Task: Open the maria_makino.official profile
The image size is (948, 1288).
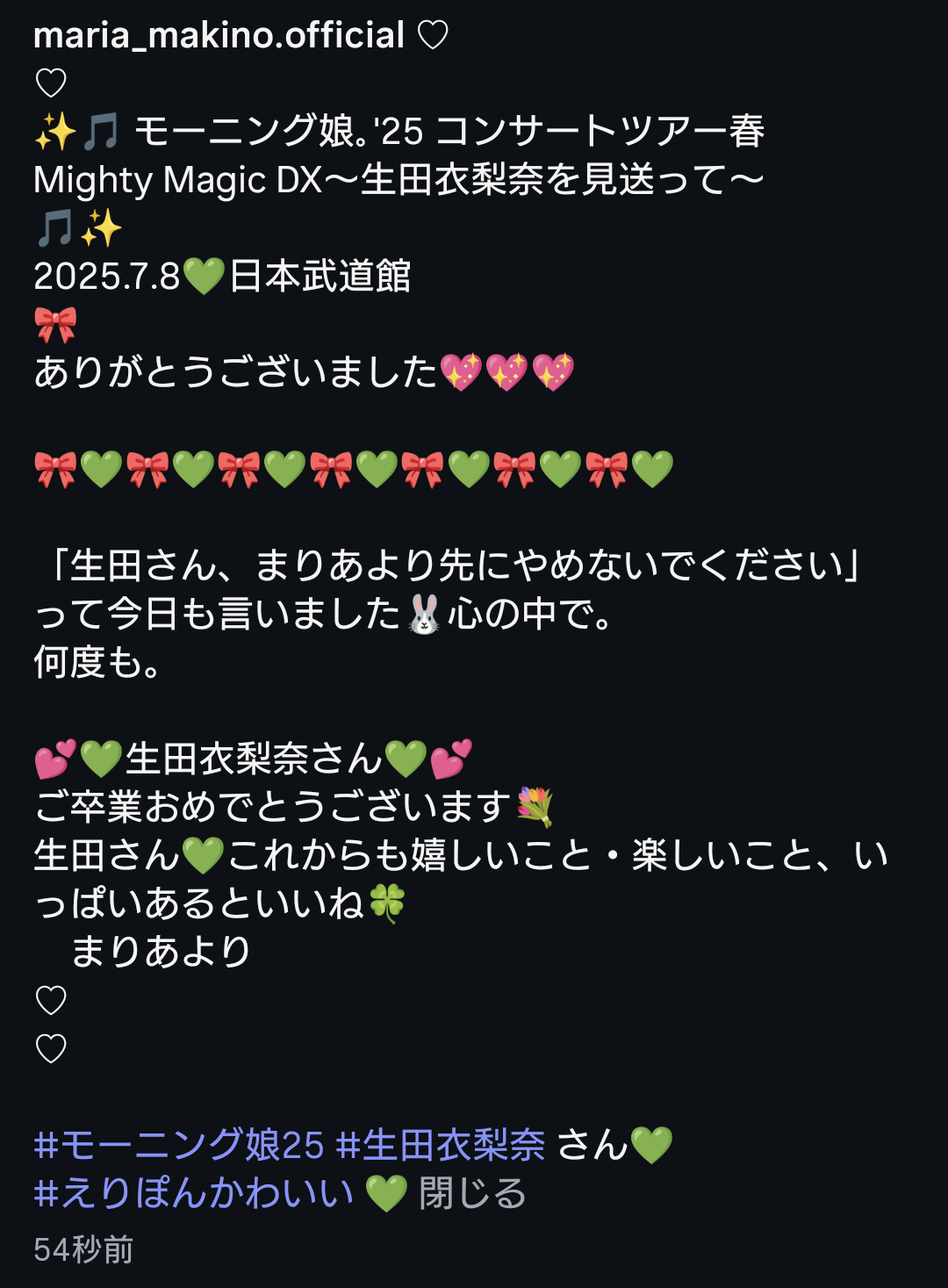Action: [219, 36]
